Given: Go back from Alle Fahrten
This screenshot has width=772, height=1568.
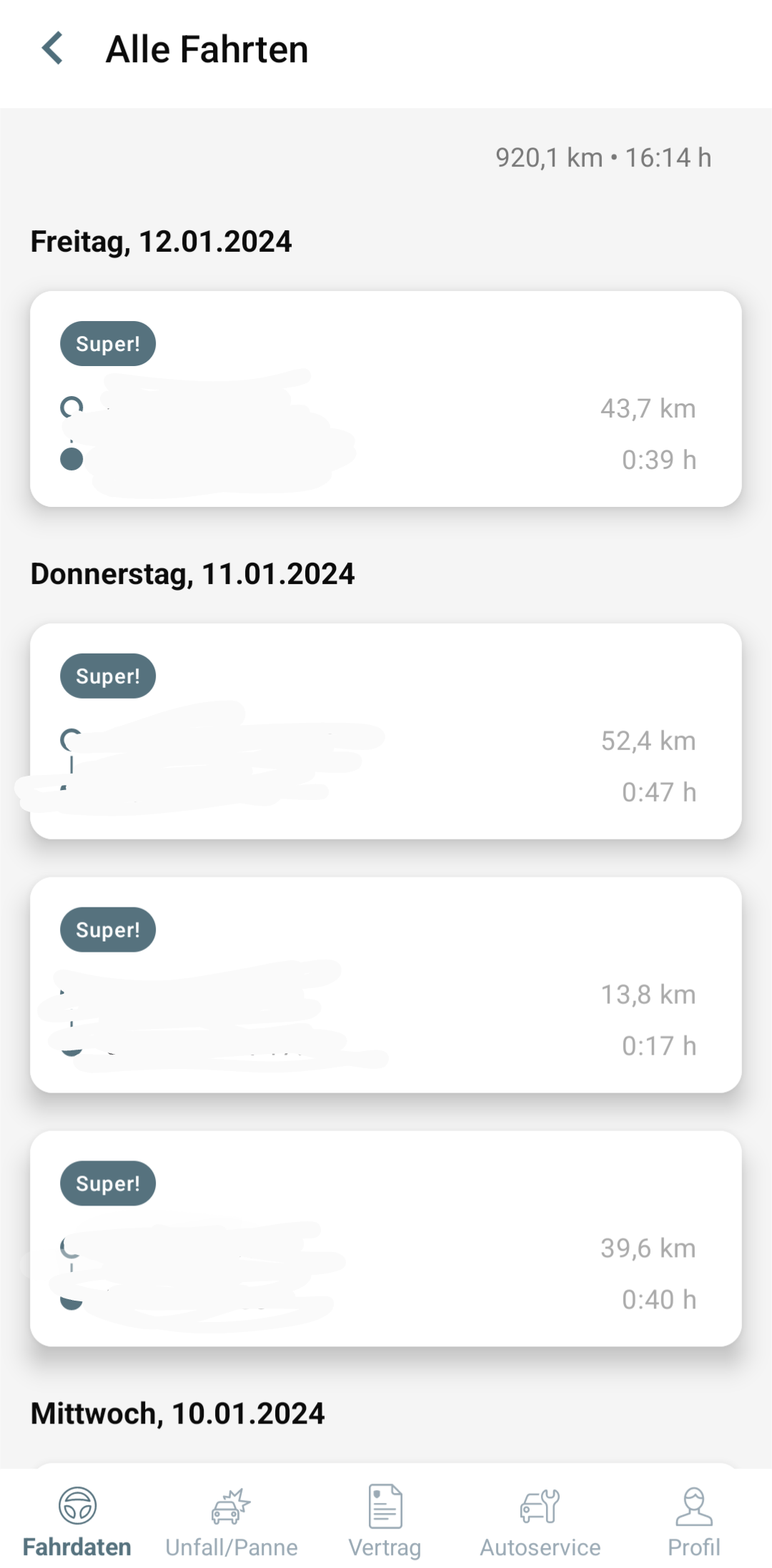Looking at the screenshot, I should (54, 49).
